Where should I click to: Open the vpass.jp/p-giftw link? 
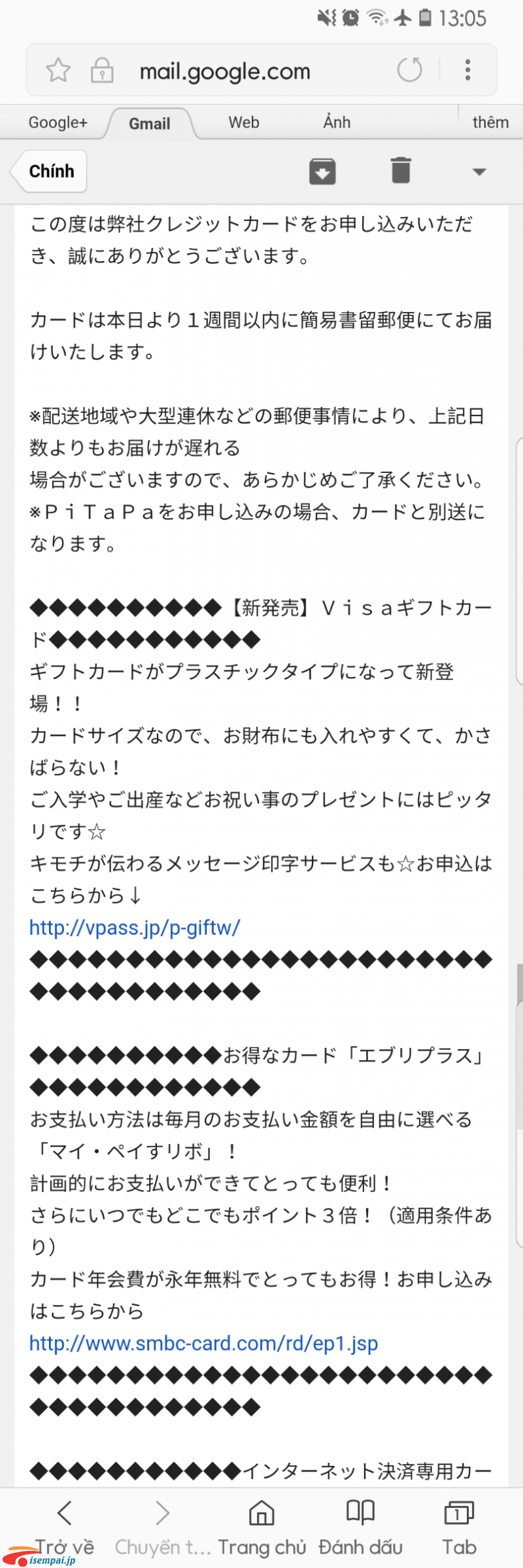[135, 928]
